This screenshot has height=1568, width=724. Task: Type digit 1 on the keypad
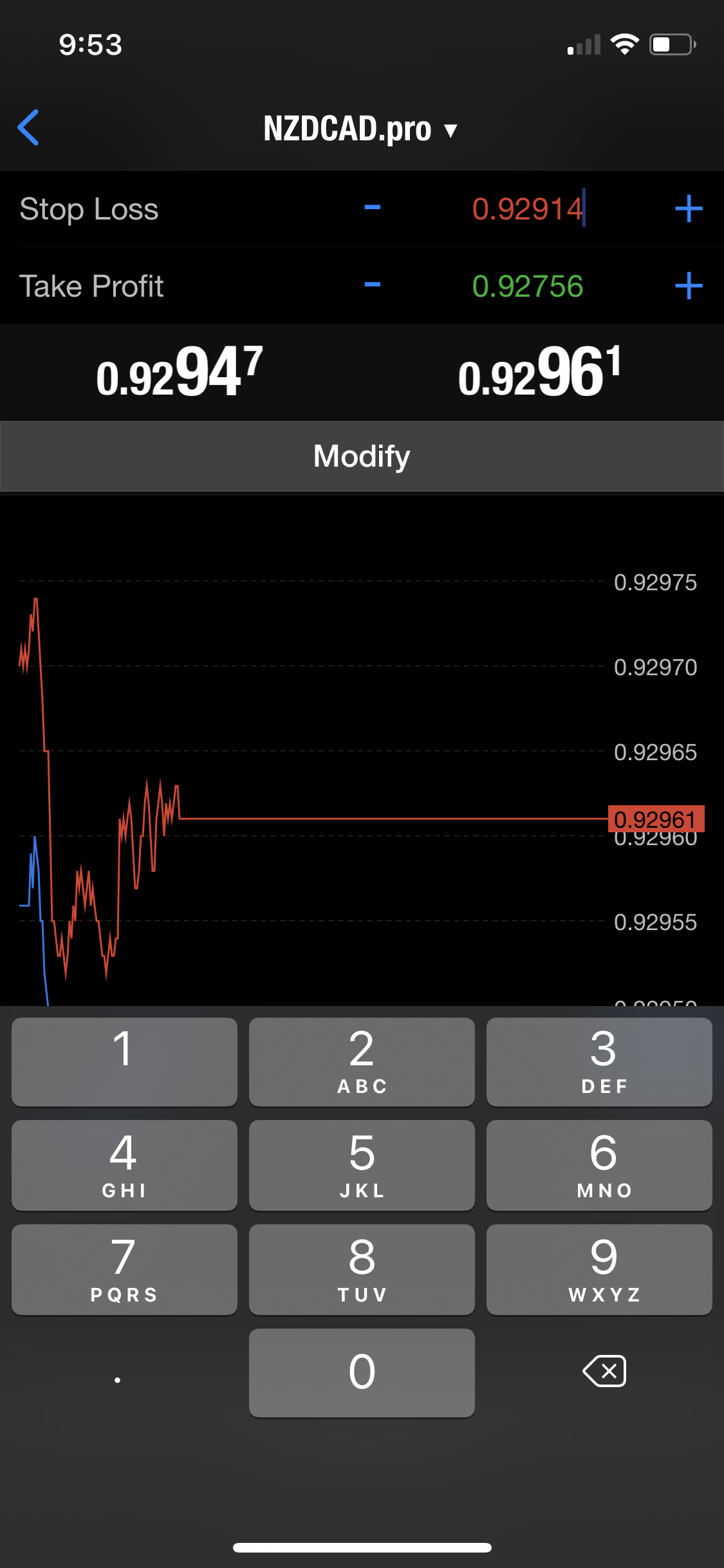point(124,1061)
